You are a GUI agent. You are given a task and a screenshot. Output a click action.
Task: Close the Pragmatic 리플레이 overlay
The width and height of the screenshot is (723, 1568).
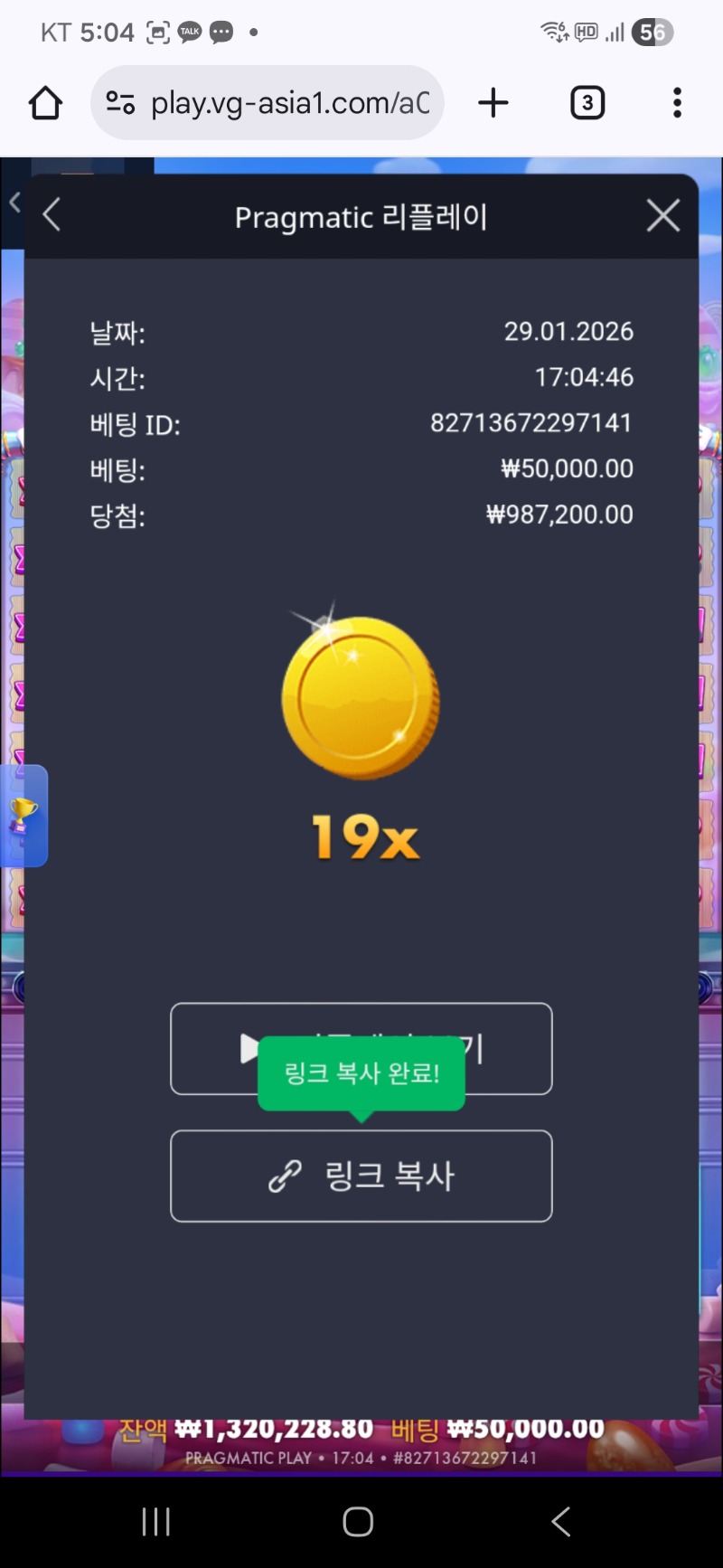click(662, 215)
